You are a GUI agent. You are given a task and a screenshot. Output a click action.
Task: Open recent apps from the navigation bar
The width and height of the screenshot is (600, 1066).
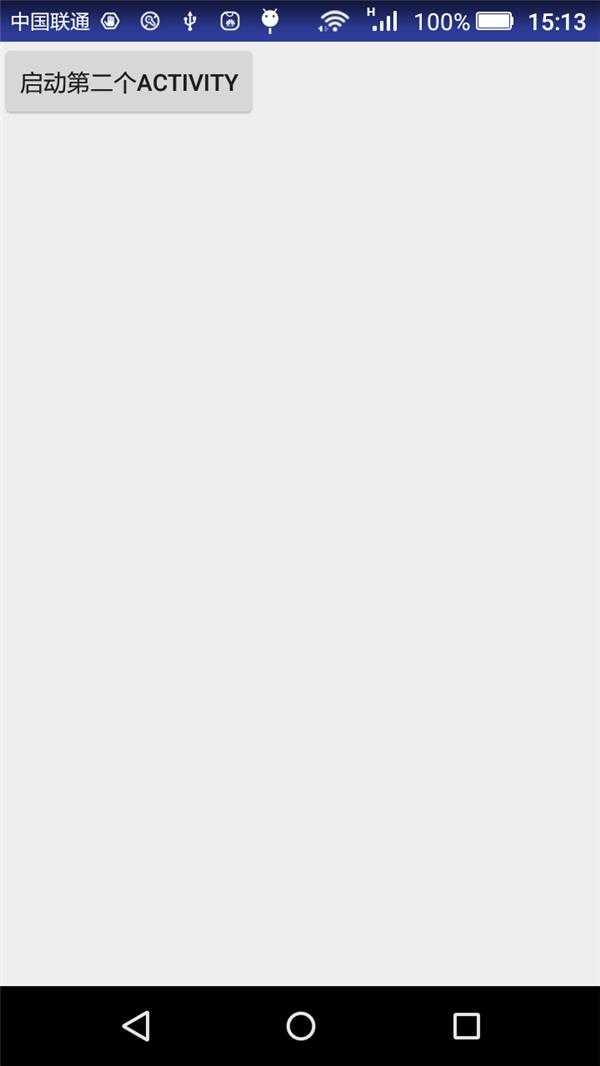point(467,1026)
